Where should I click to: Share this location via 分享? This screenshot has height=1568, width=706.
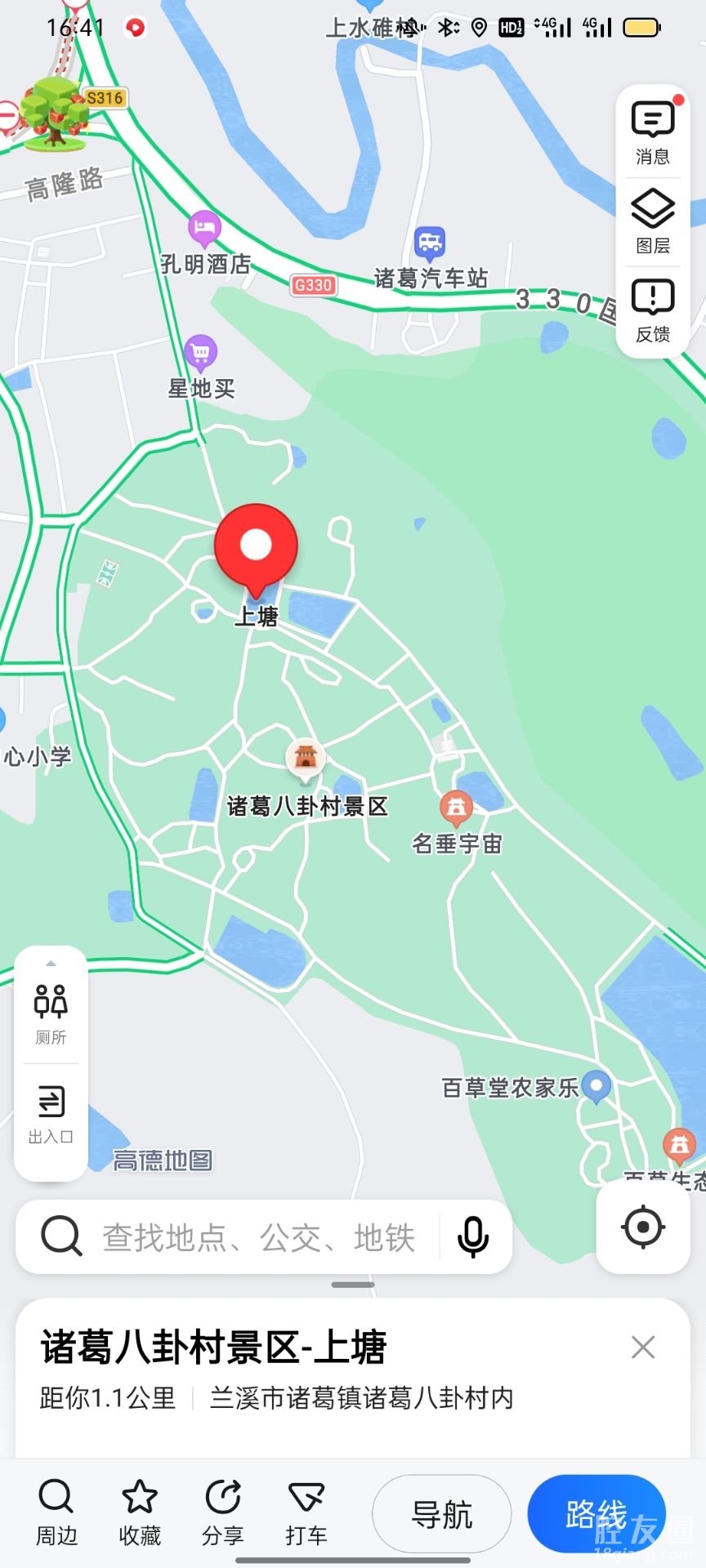click(x=223, y=1512)
